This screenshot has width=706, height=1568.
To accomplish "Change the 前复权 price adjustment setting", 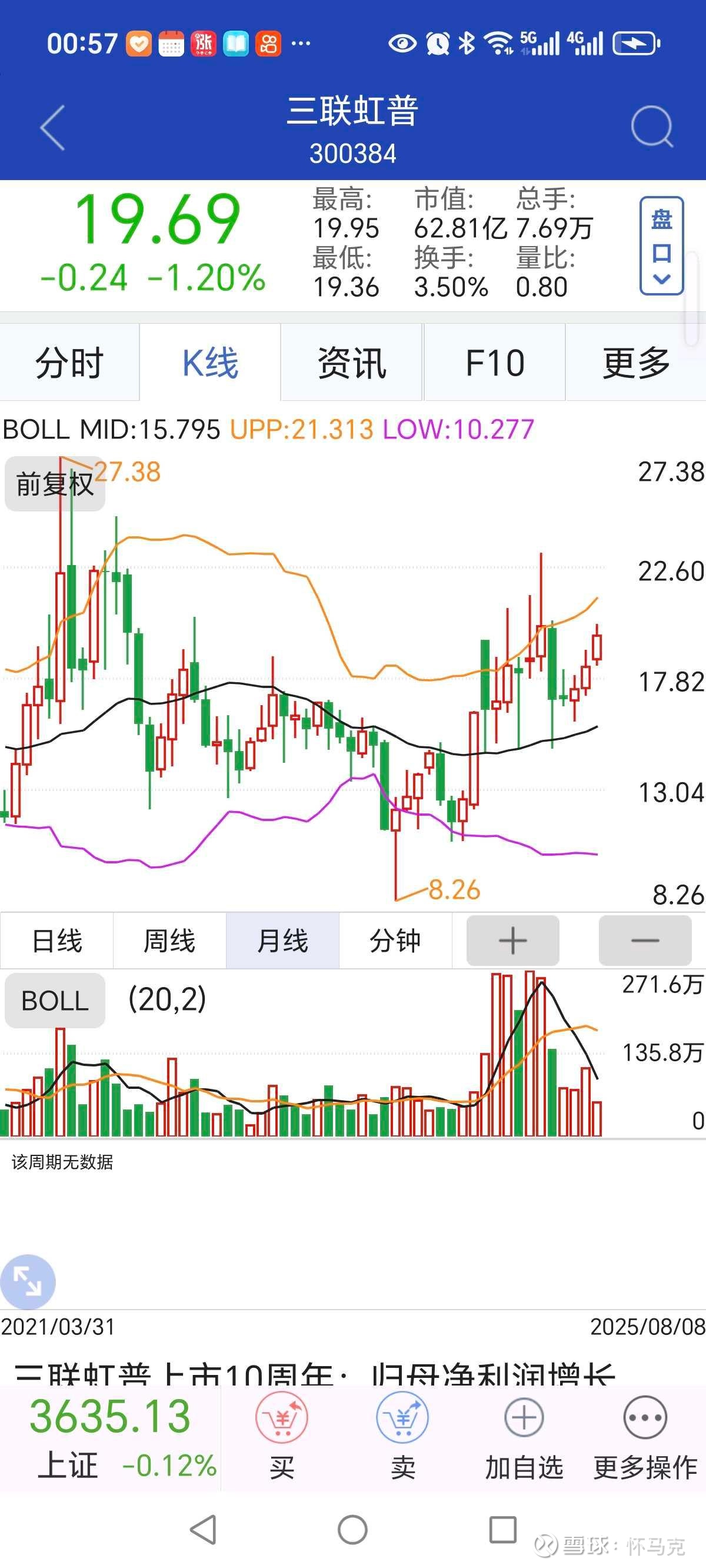I will 55,484.
